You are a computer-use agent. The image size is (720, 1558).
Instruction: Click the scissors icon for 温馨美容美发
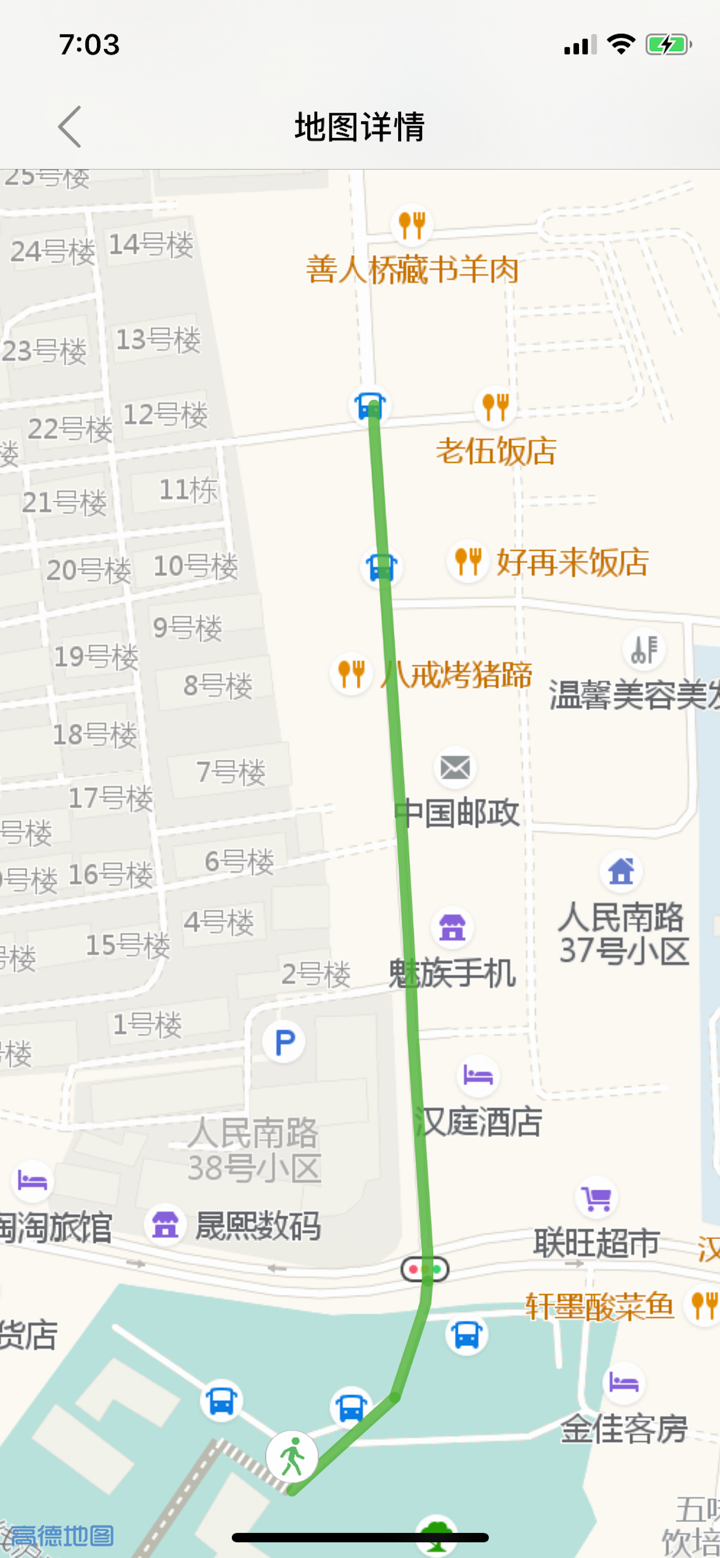click(643, 648)
